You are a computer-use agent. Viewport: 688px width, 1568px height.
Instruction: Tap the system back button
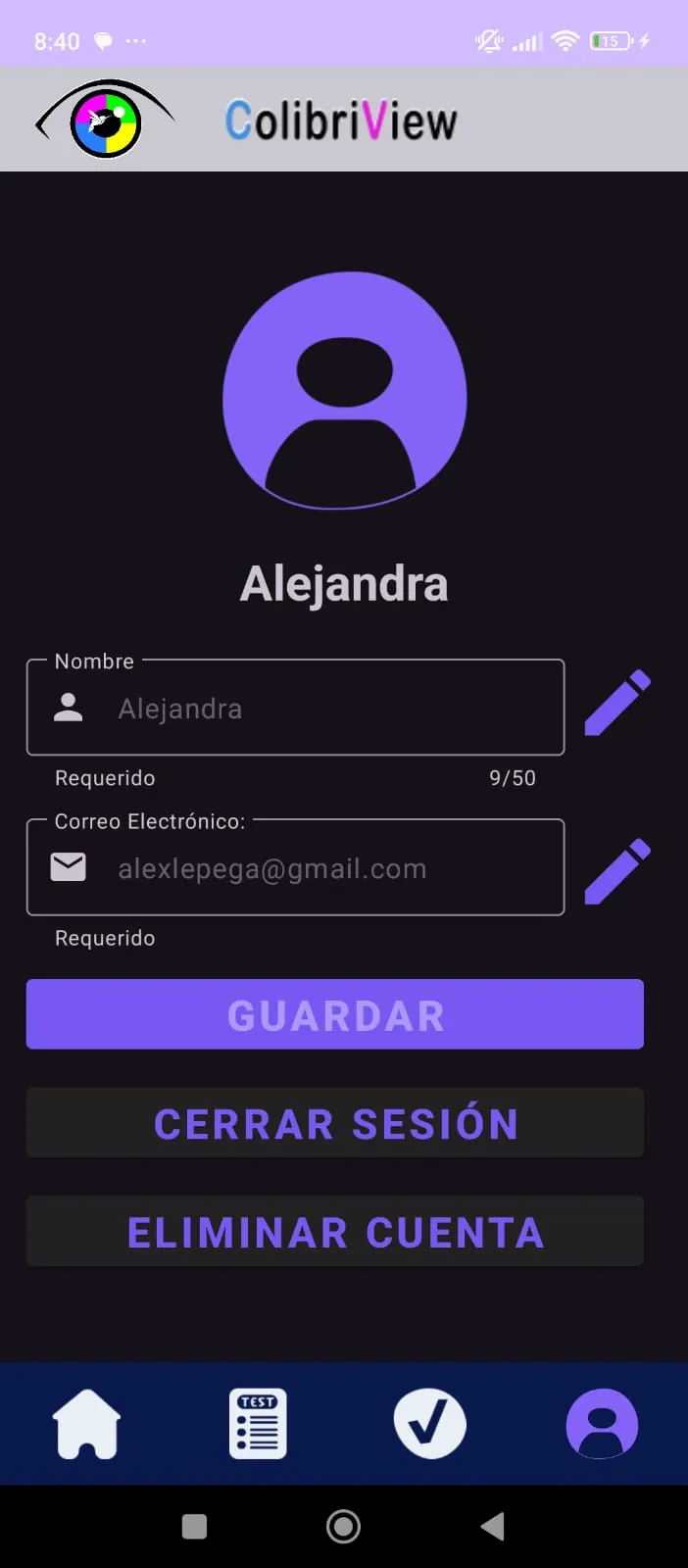click(493, 1526)
